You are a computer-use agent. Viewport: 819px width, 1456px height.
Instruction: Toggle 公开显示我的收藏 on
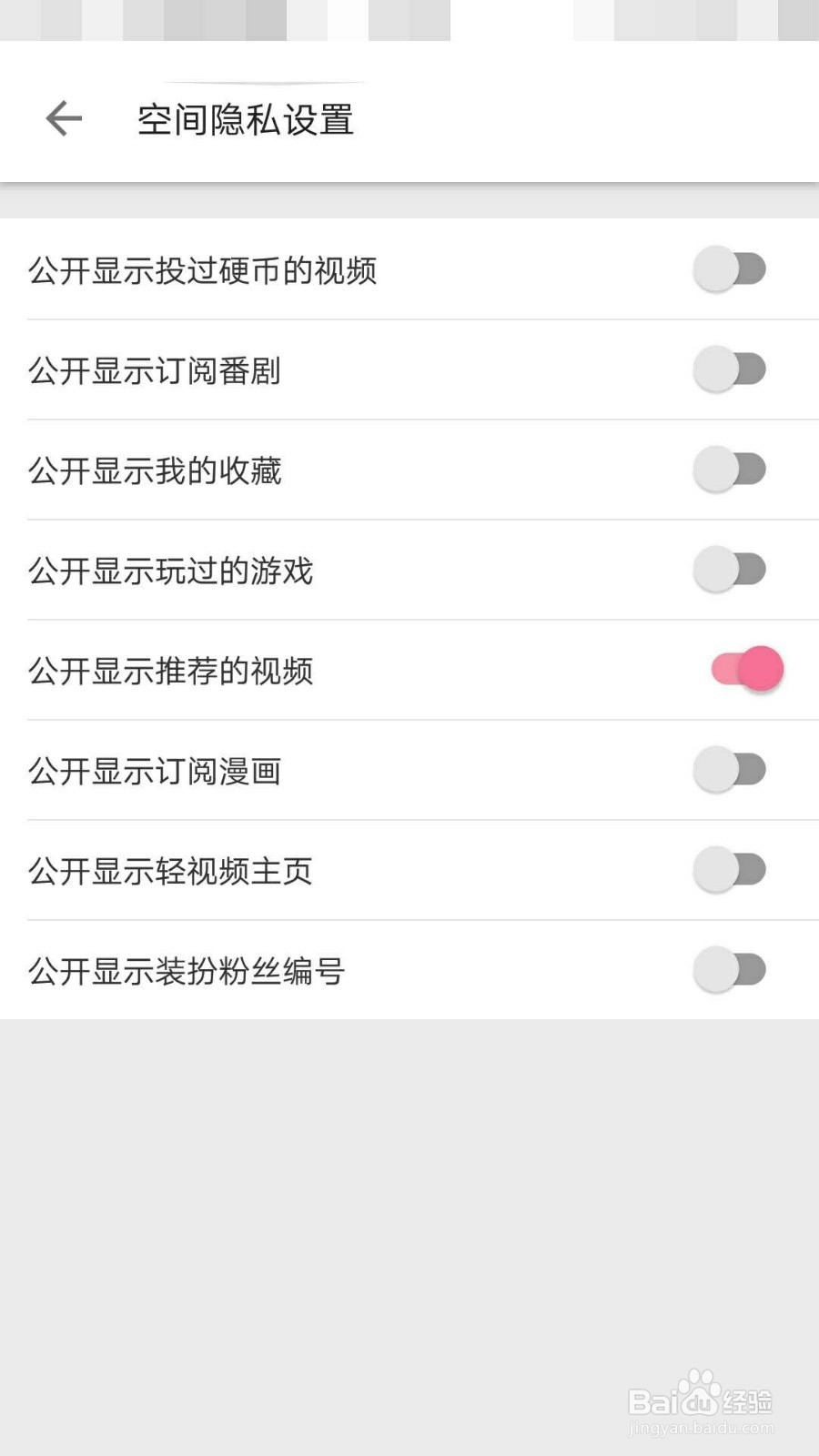click(x=730, y=470)
